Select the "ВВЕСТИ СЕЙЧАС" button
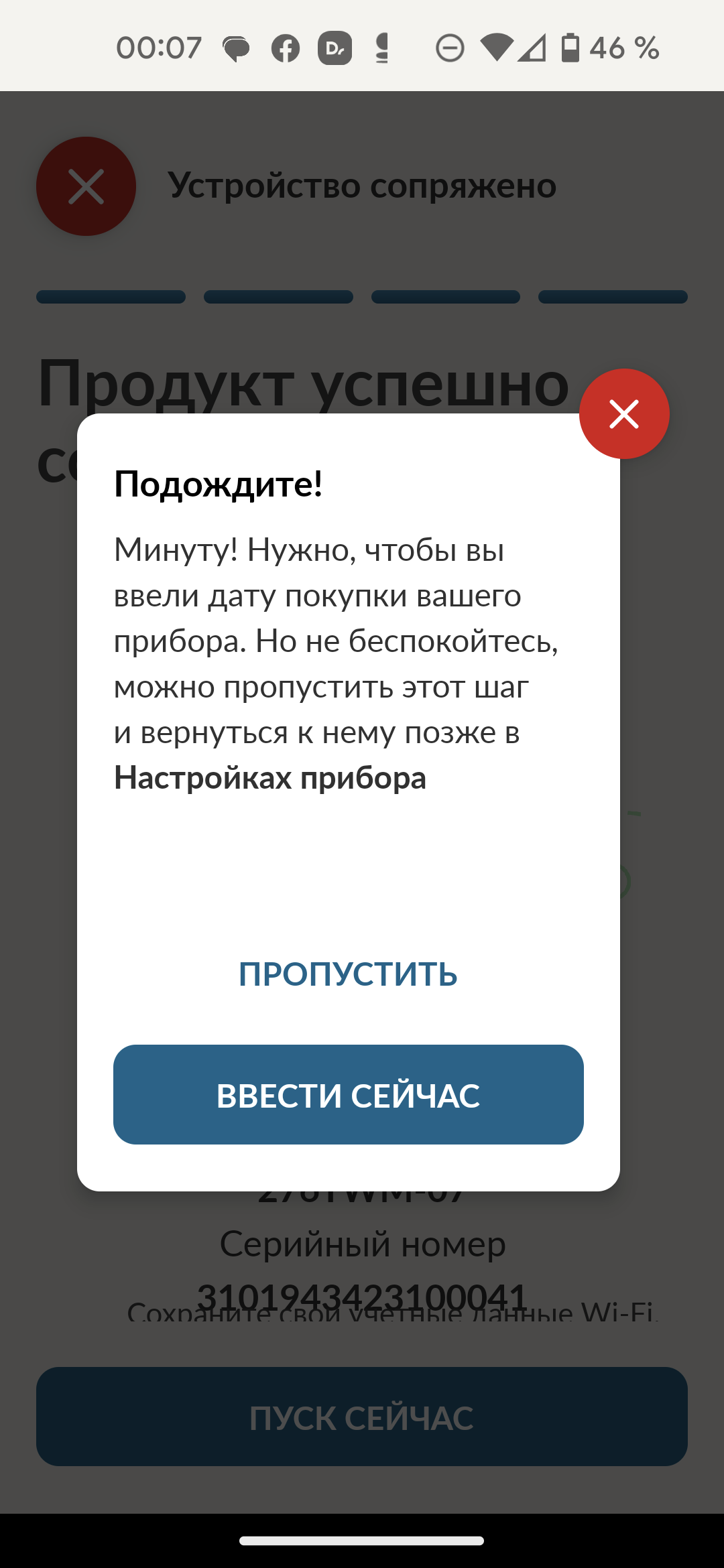The height and width of the screenshot is (1568, 724). click(x=348, y=1095)
